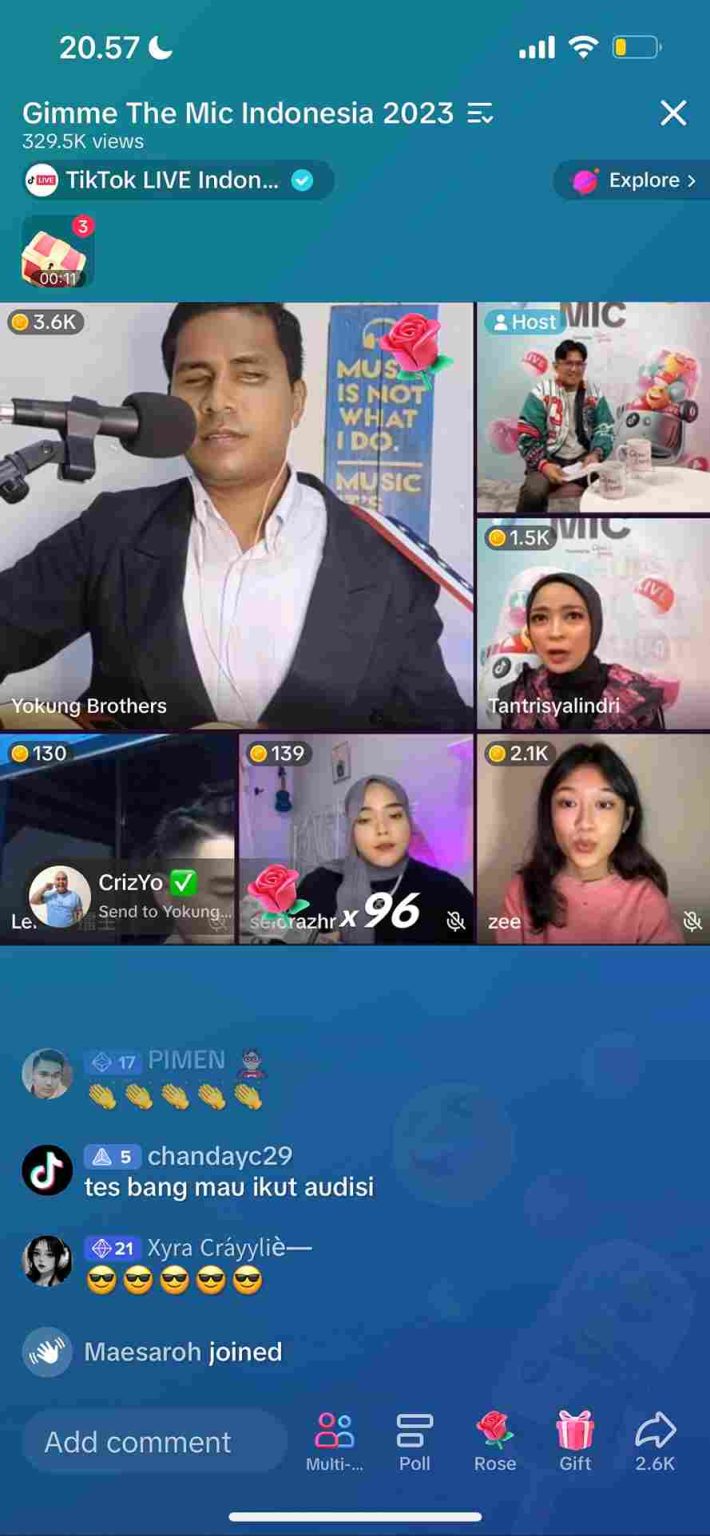
Task: Open Multi-guest options
Action: (x=335, y=1442)
